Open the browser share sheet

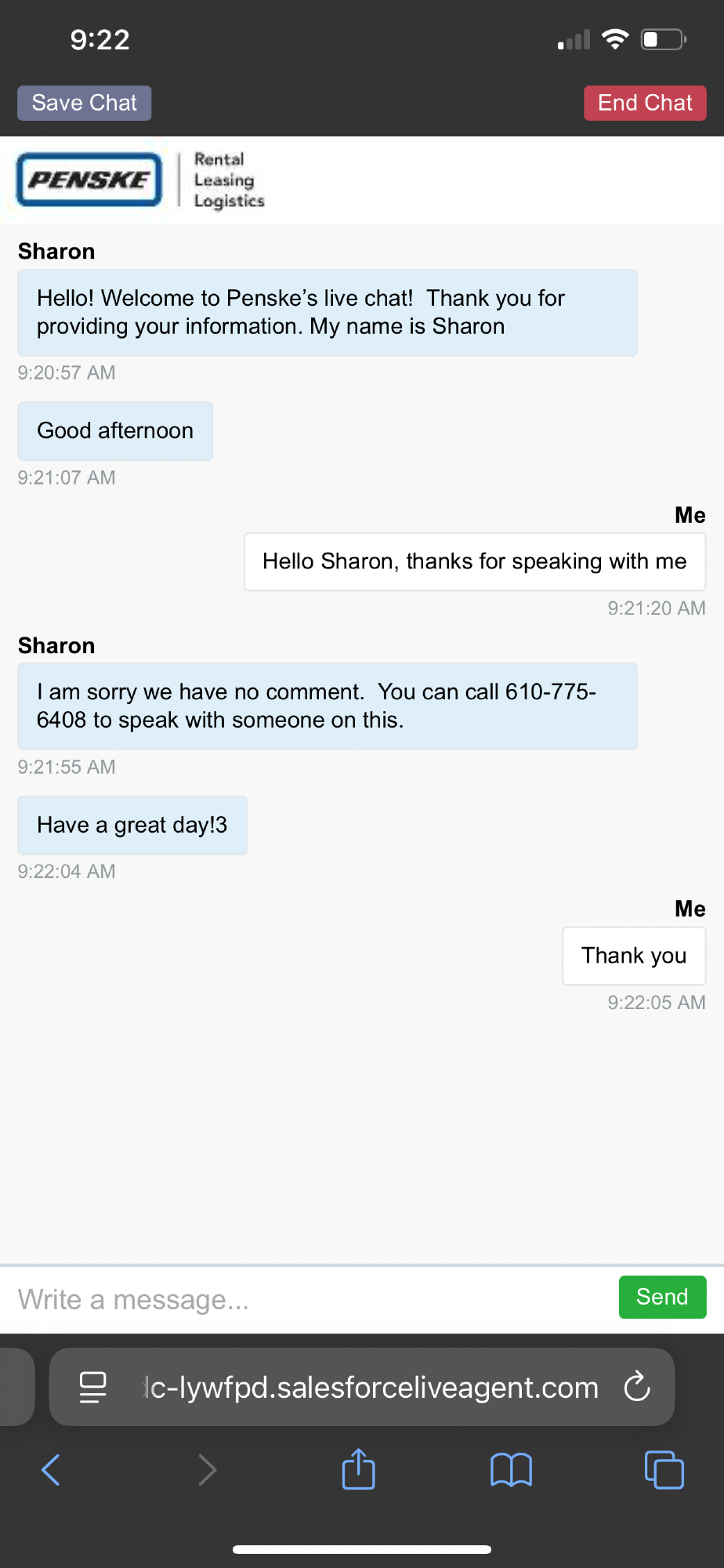tap(359, 1469)
